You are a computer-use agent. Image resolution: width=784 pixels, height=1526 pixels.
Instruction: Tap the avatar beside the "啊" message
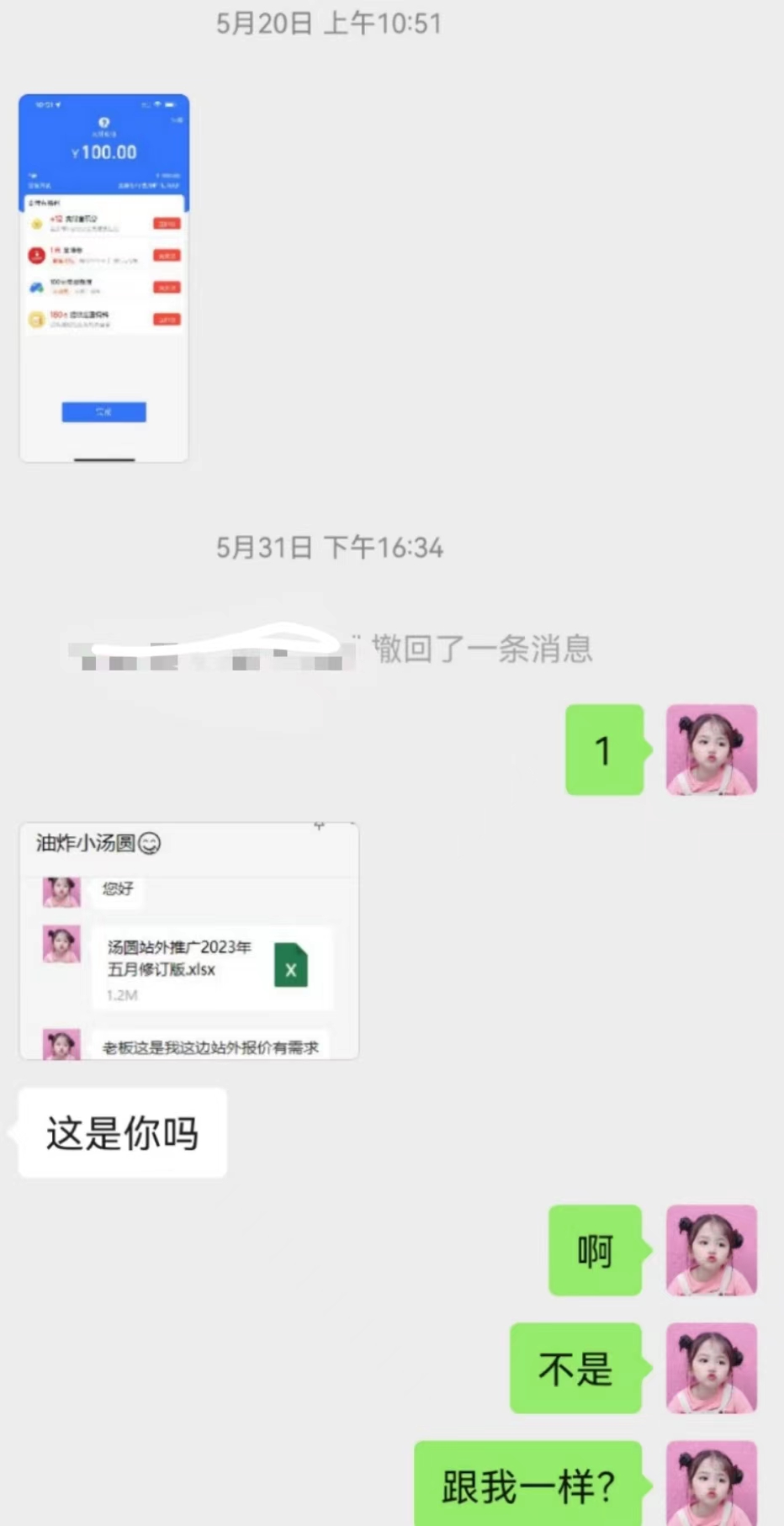(711, 1250)
